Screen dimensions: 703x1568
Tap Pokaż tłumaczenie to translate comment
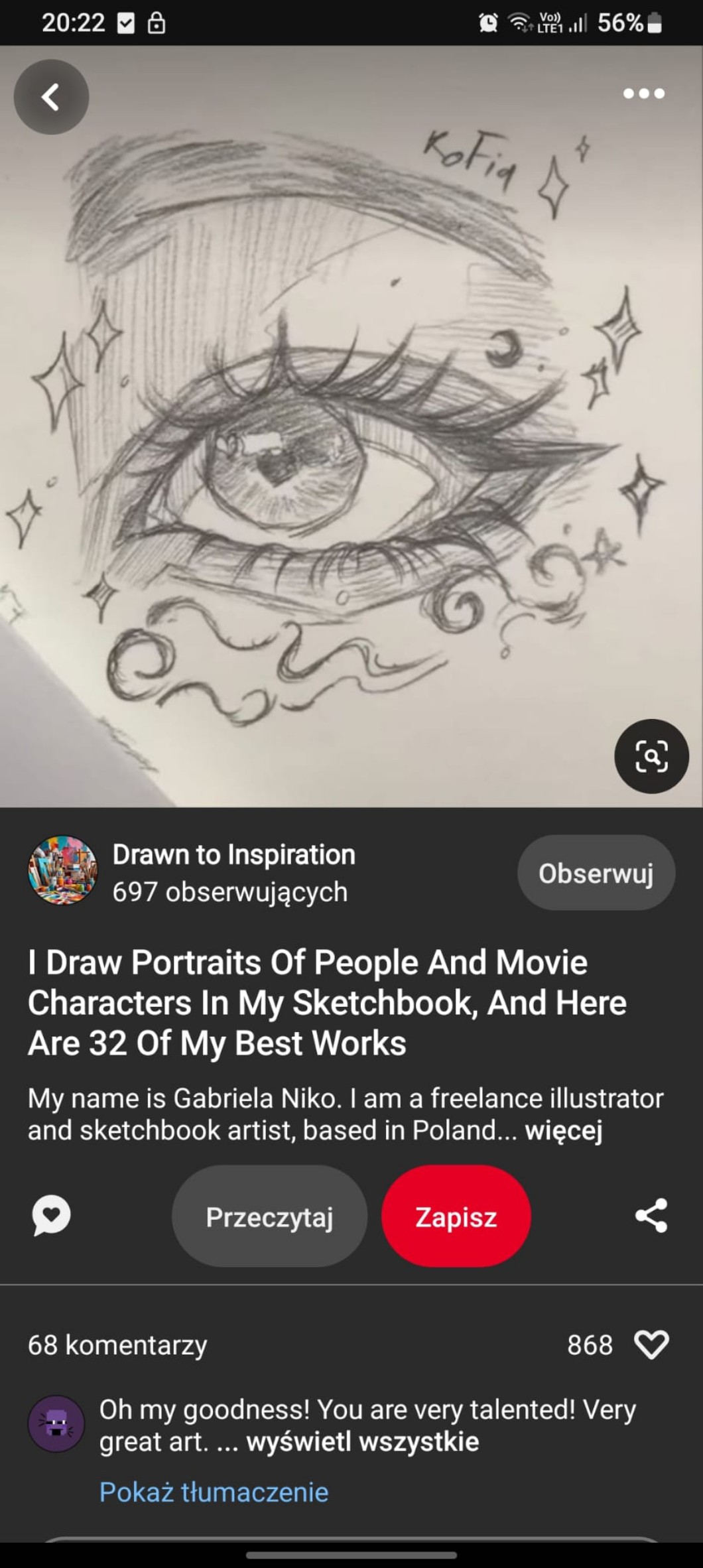[x=214, y=1492]
